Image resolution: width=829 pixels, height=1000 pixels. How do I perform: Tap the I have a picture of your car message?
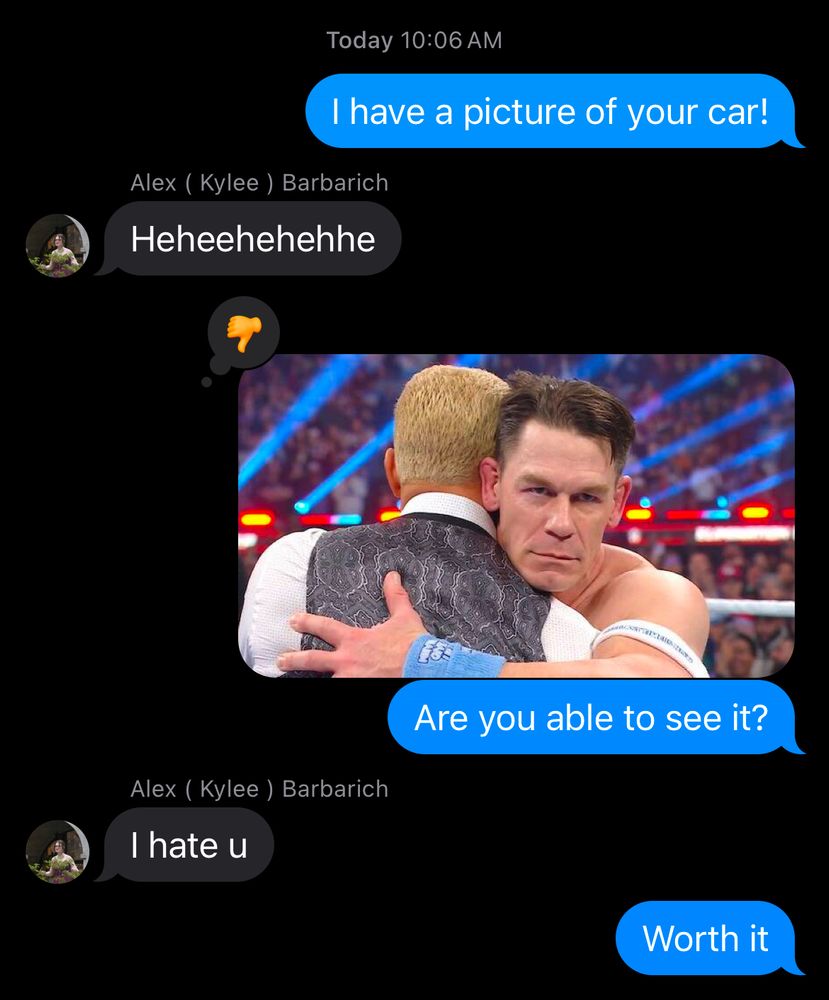(552, 111)
